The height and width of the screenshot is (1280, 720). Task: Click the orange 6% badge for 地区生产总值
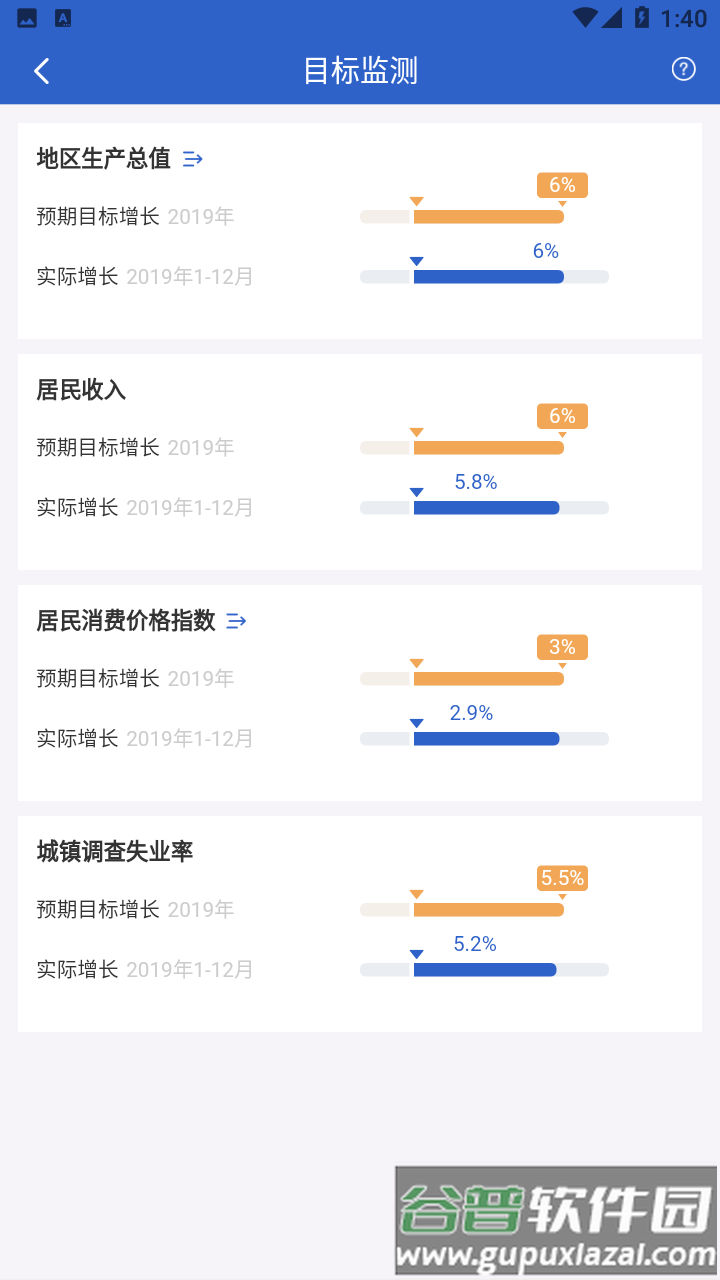tap(562, 185)
